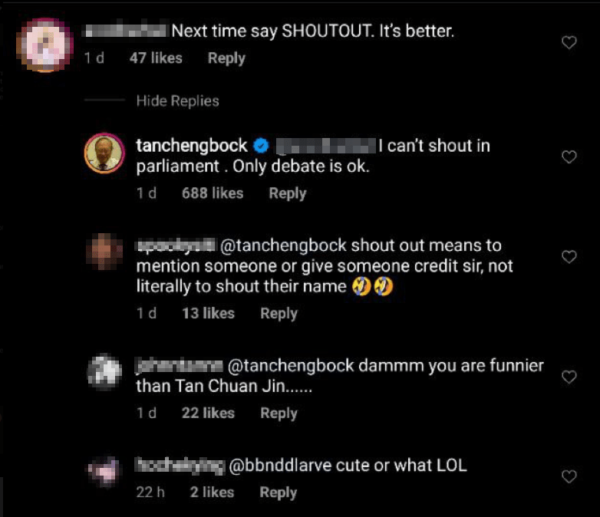This screenshot has height=517, width=600.
Task: Reply to tanchengbock's parliament comment
Action: (287, 193)
